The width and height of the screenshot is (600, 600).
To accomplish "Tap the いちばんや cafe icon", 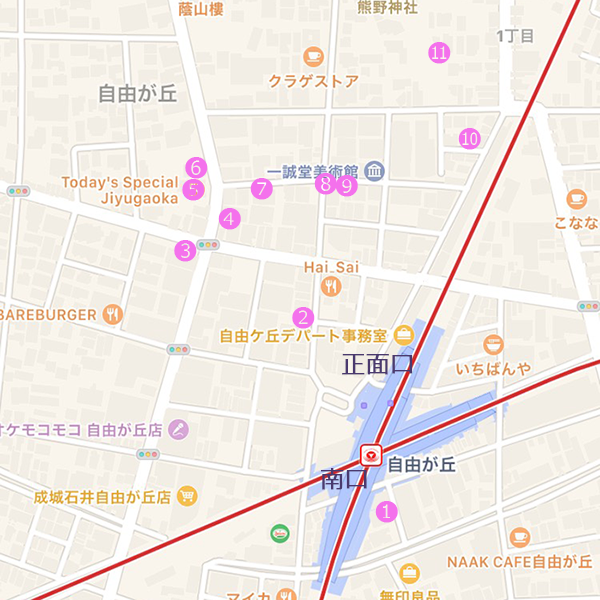I will point(493,345).
